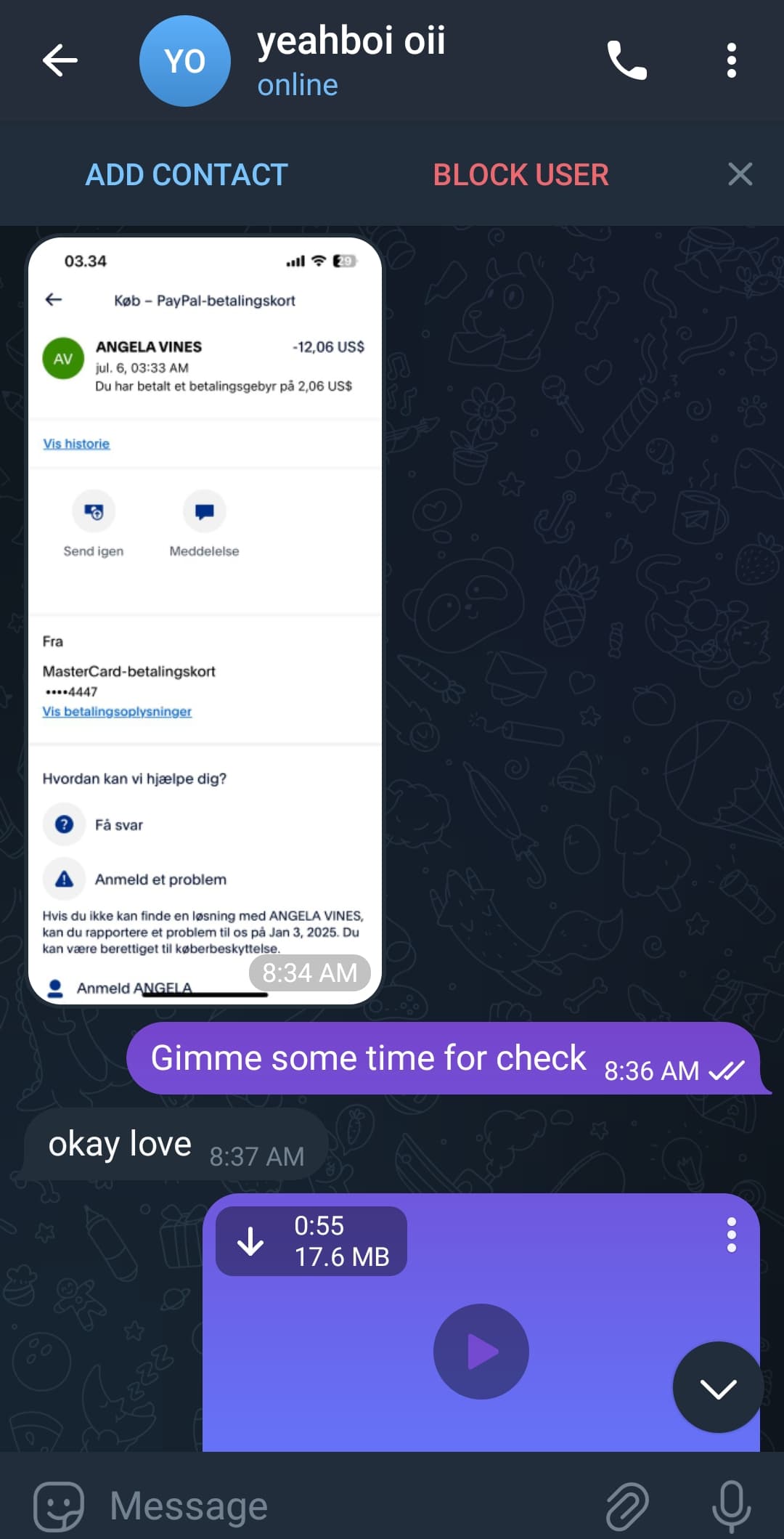
Task: Dismiss the add contact bar
Action: (x=740, y=174)
